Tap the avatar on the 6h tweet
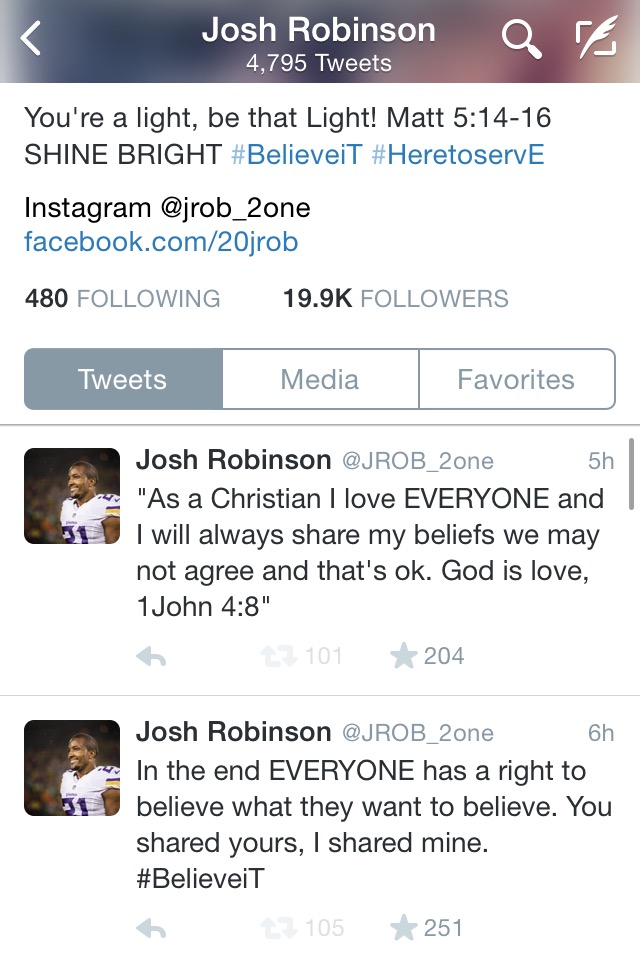This screenshot has height=955, width=640. (72, 768)
